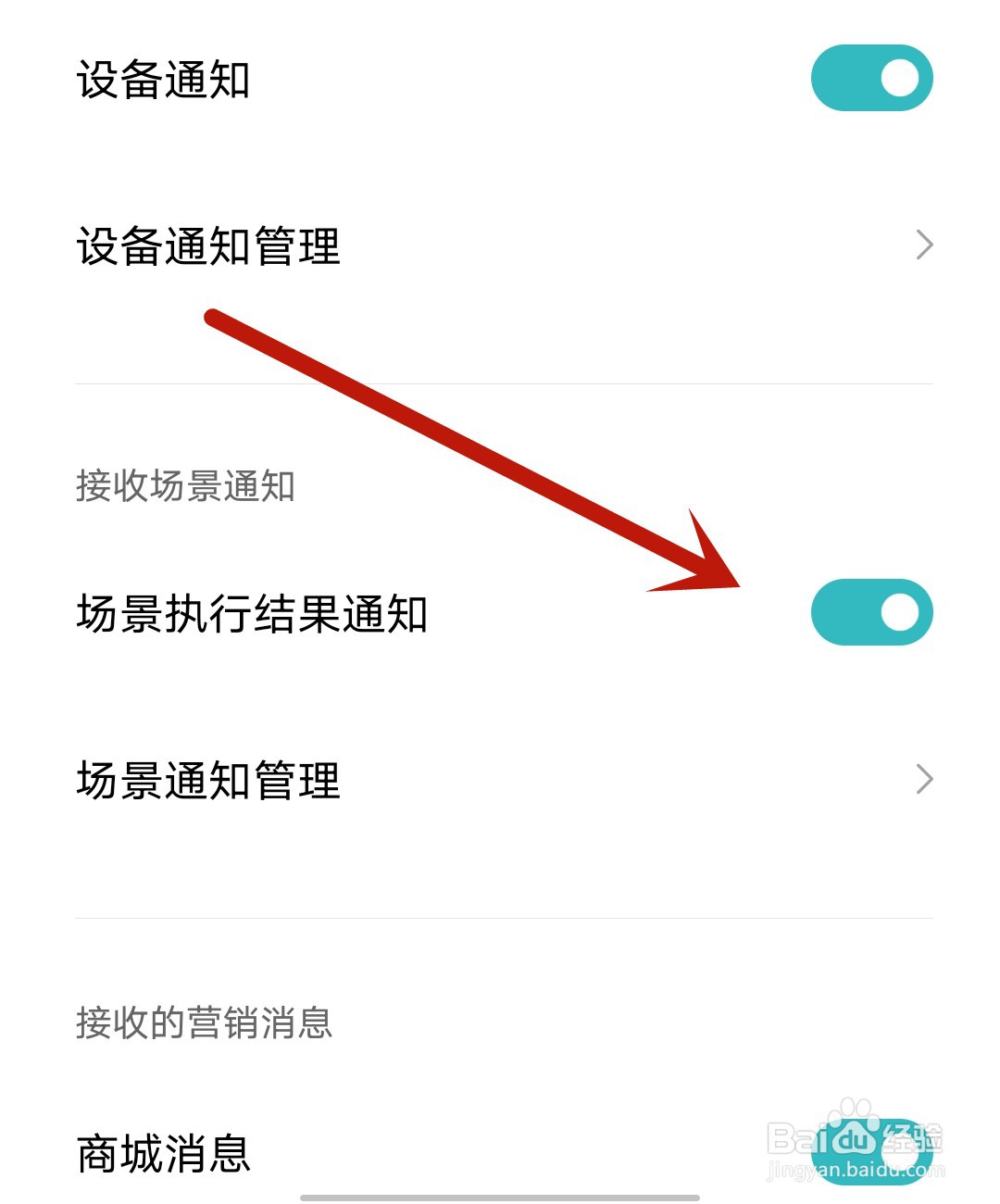Viewport: 1000px width, 1204px height.
Task: Turn off the 场景执行结果通知 toggle
Action: point(870,610)
